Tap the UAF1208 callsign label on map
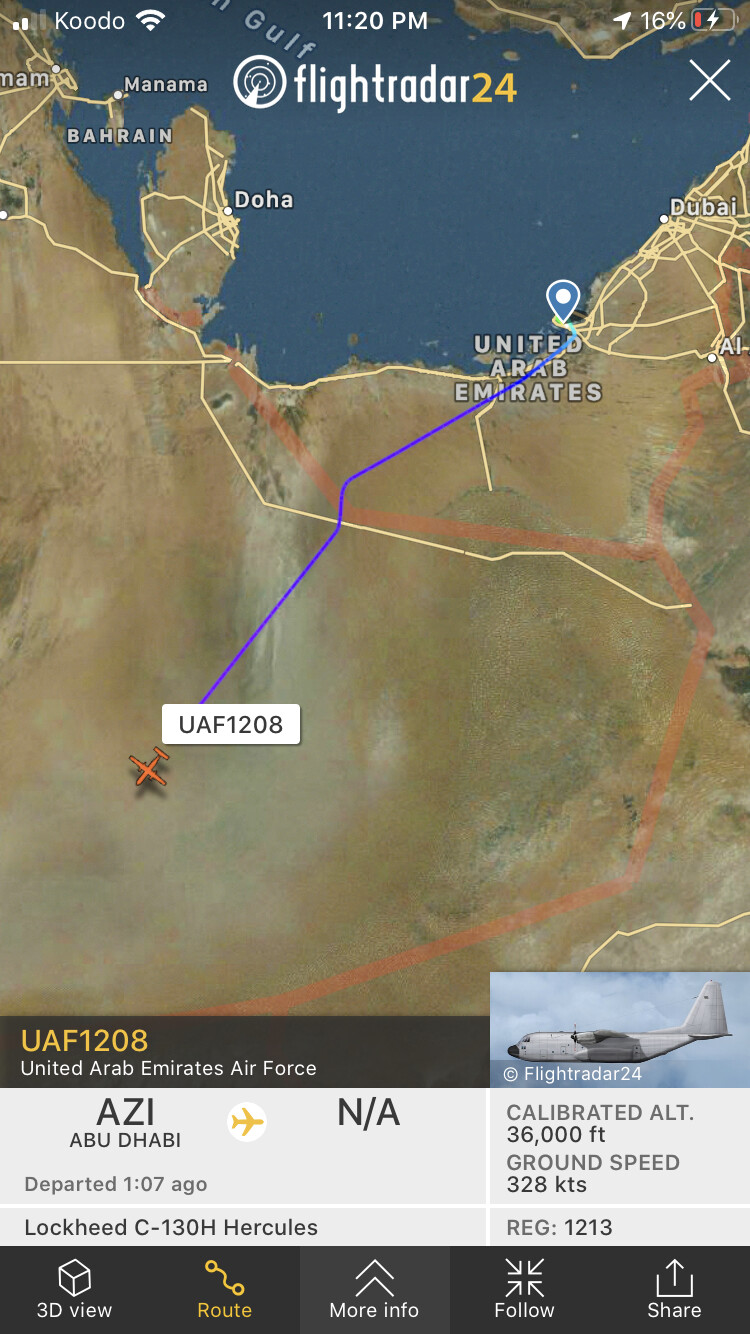 point(231,724)
